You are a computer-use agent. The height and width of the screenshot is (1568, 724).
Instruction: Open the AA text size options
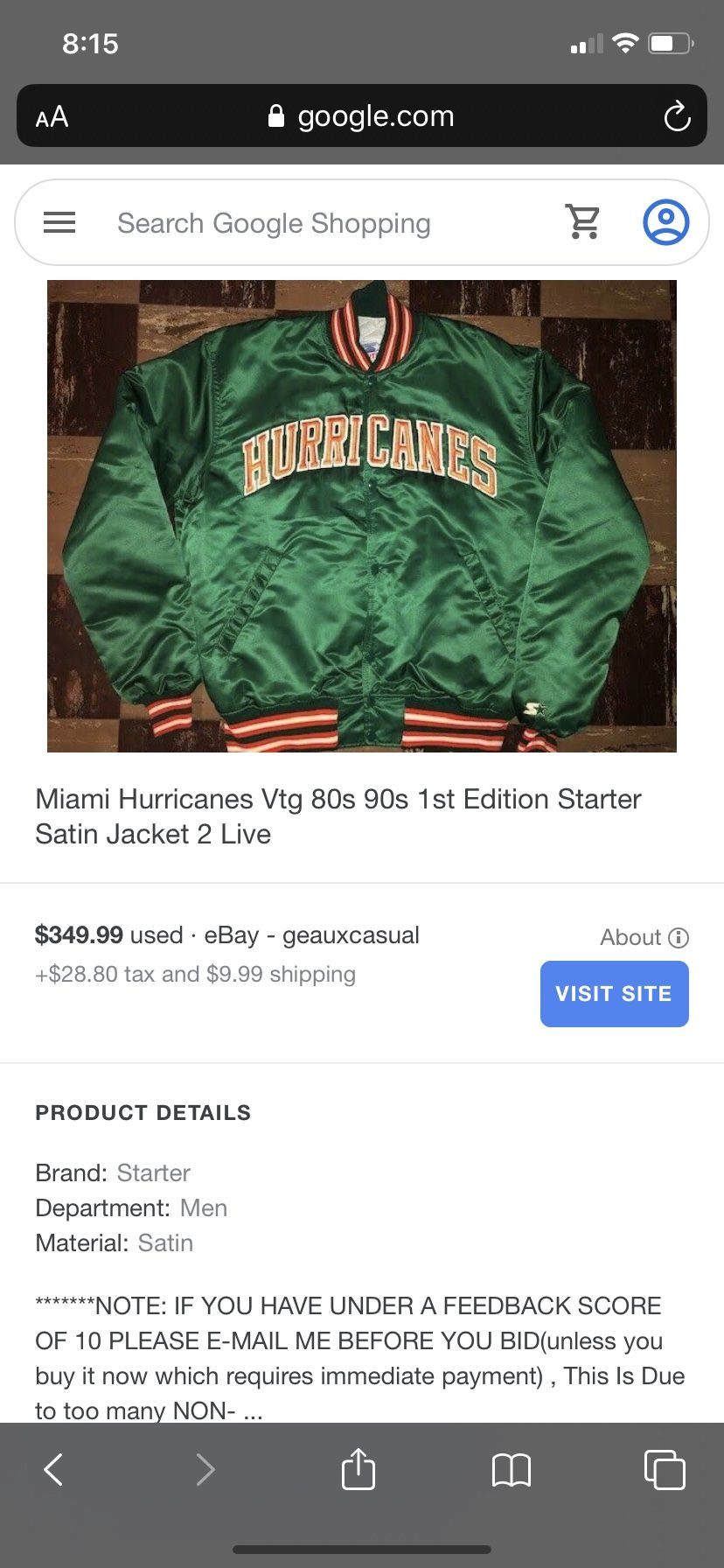(52, 116)
